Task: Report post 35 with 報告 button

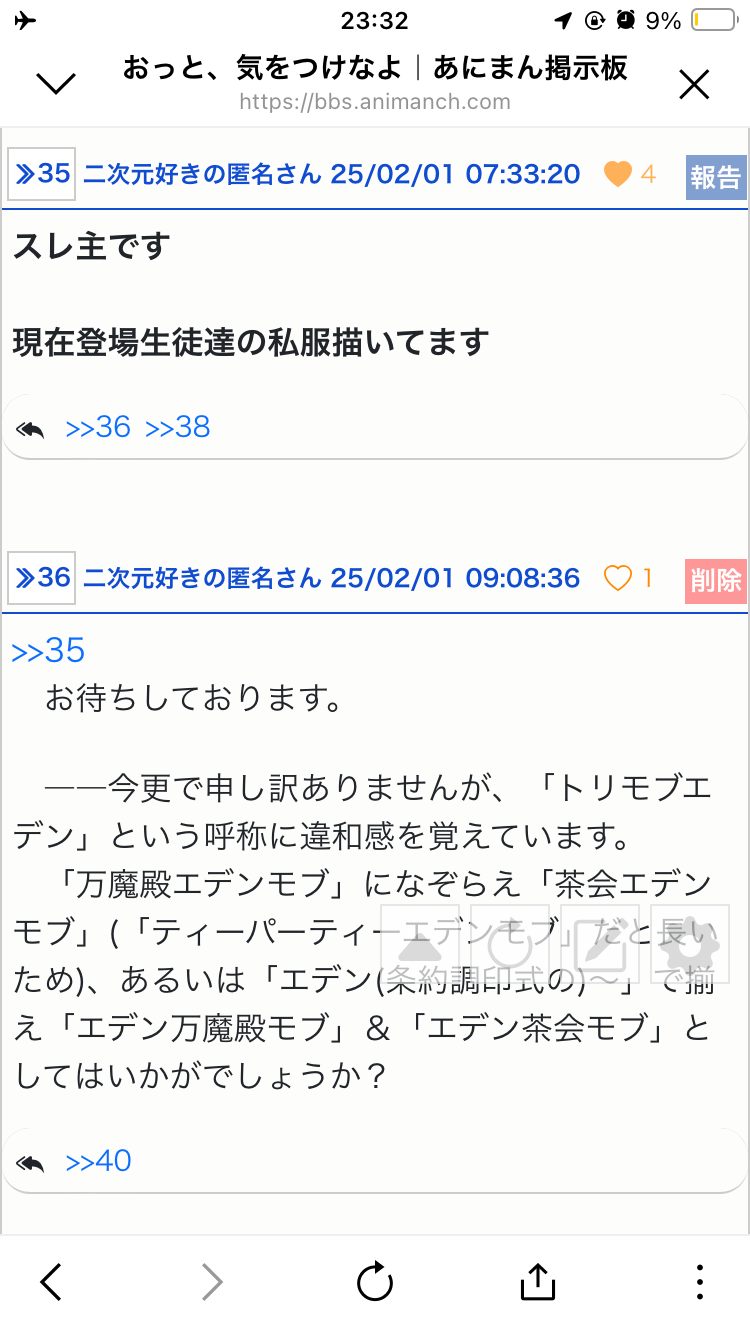Action: (716, 177)
